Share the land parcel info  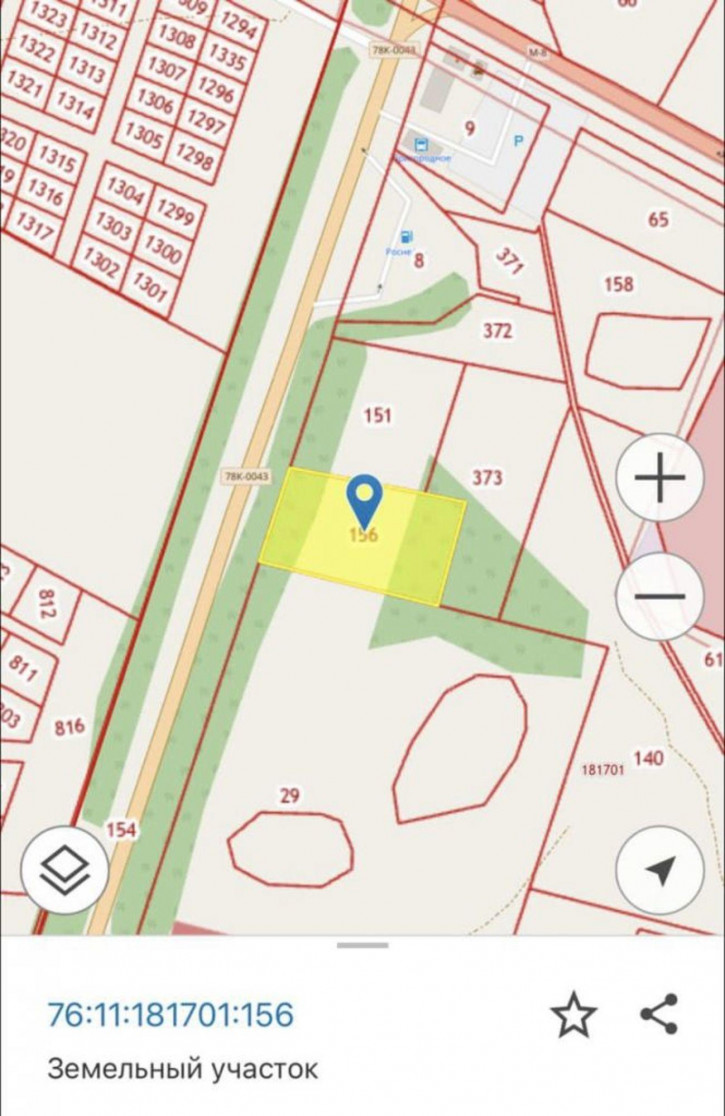point(659,1014)
